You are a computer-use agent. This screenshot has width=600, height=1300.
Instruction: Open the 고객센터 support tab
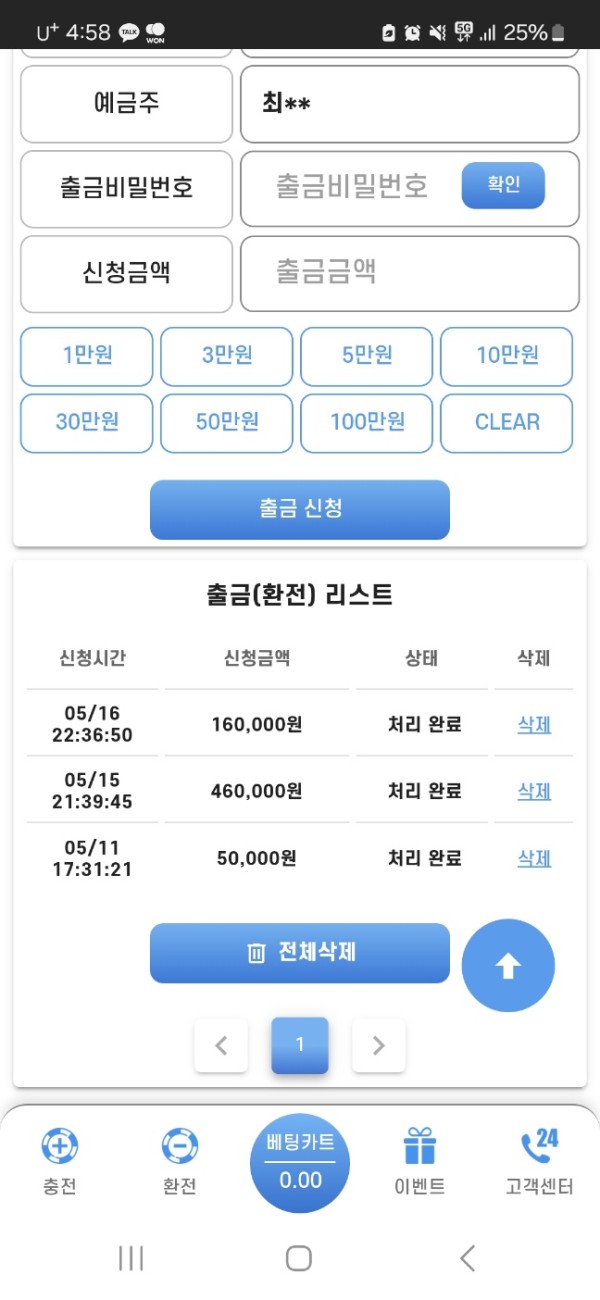pyautogui.click(x=539, y=1162)
